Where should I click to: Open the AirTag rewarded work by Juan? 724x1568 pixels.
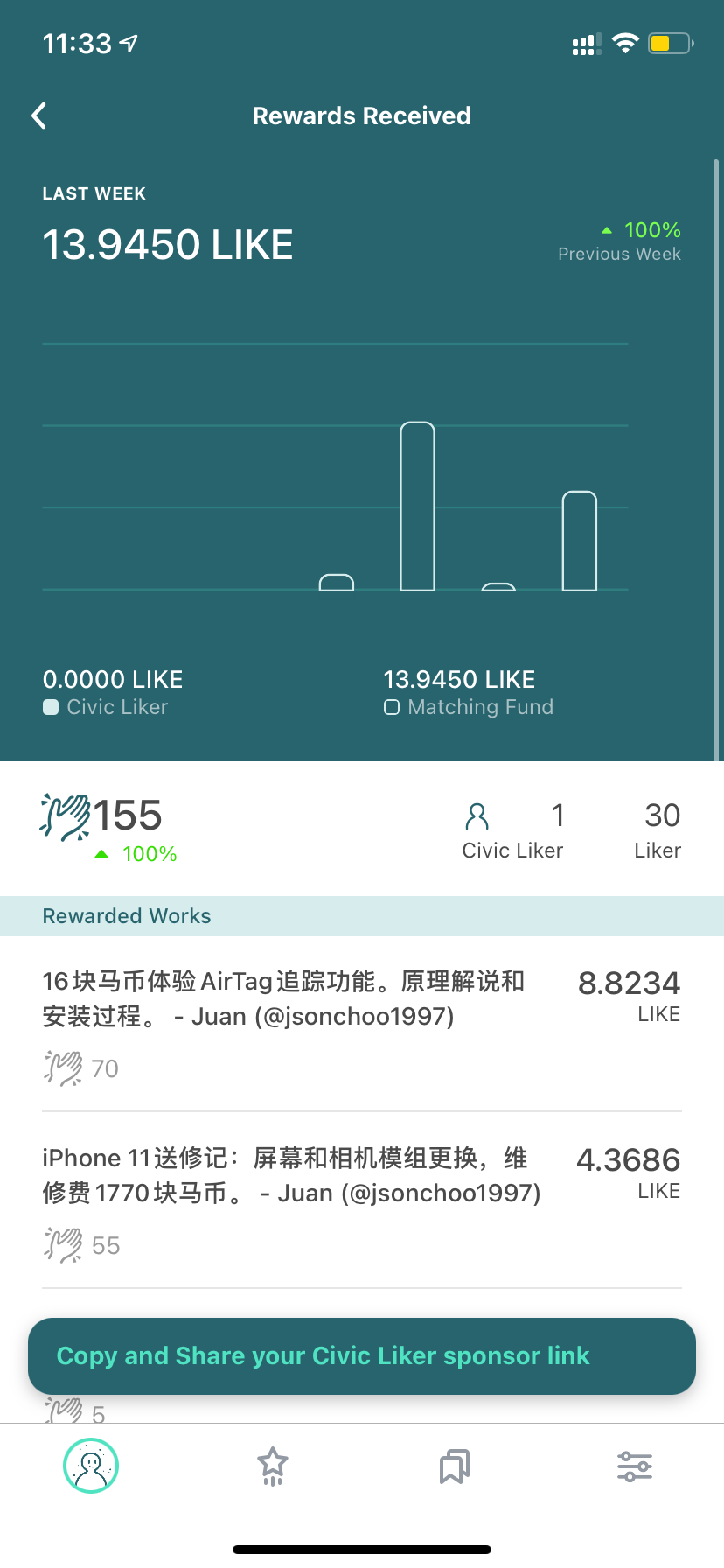[362, 1024]
